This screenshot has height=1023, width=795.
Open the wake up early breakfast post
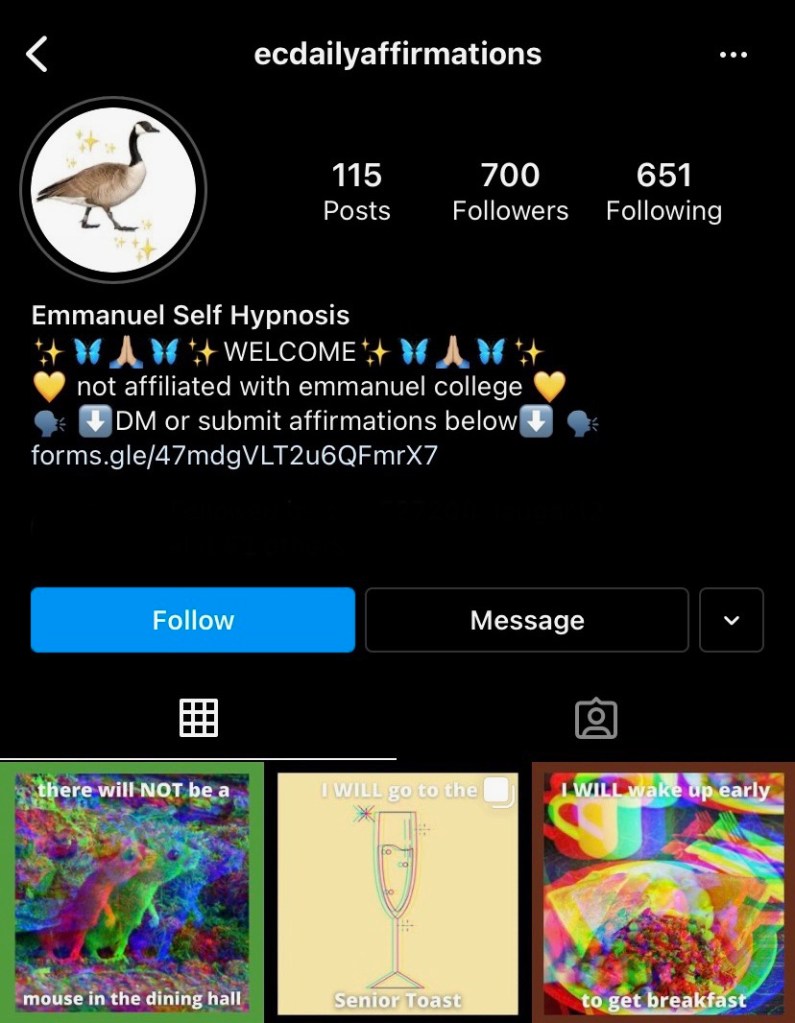point(664,893)
